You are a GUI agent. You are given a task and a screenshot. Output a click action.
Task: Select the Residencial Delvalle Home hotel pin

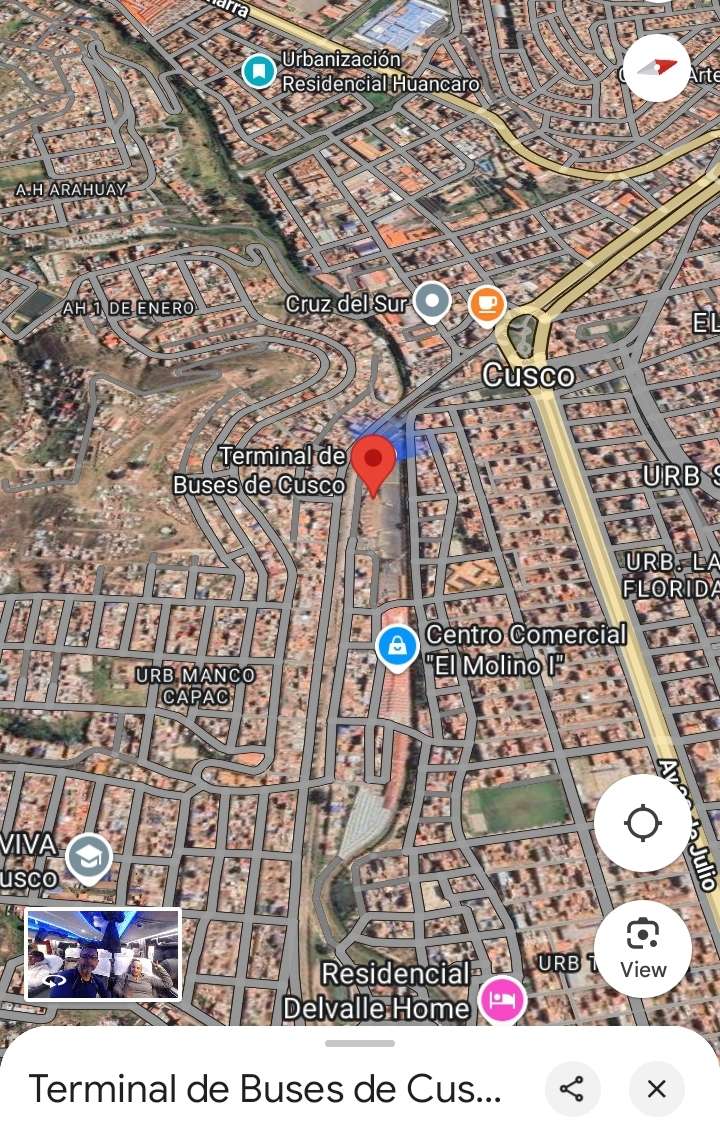click(502, 999)
